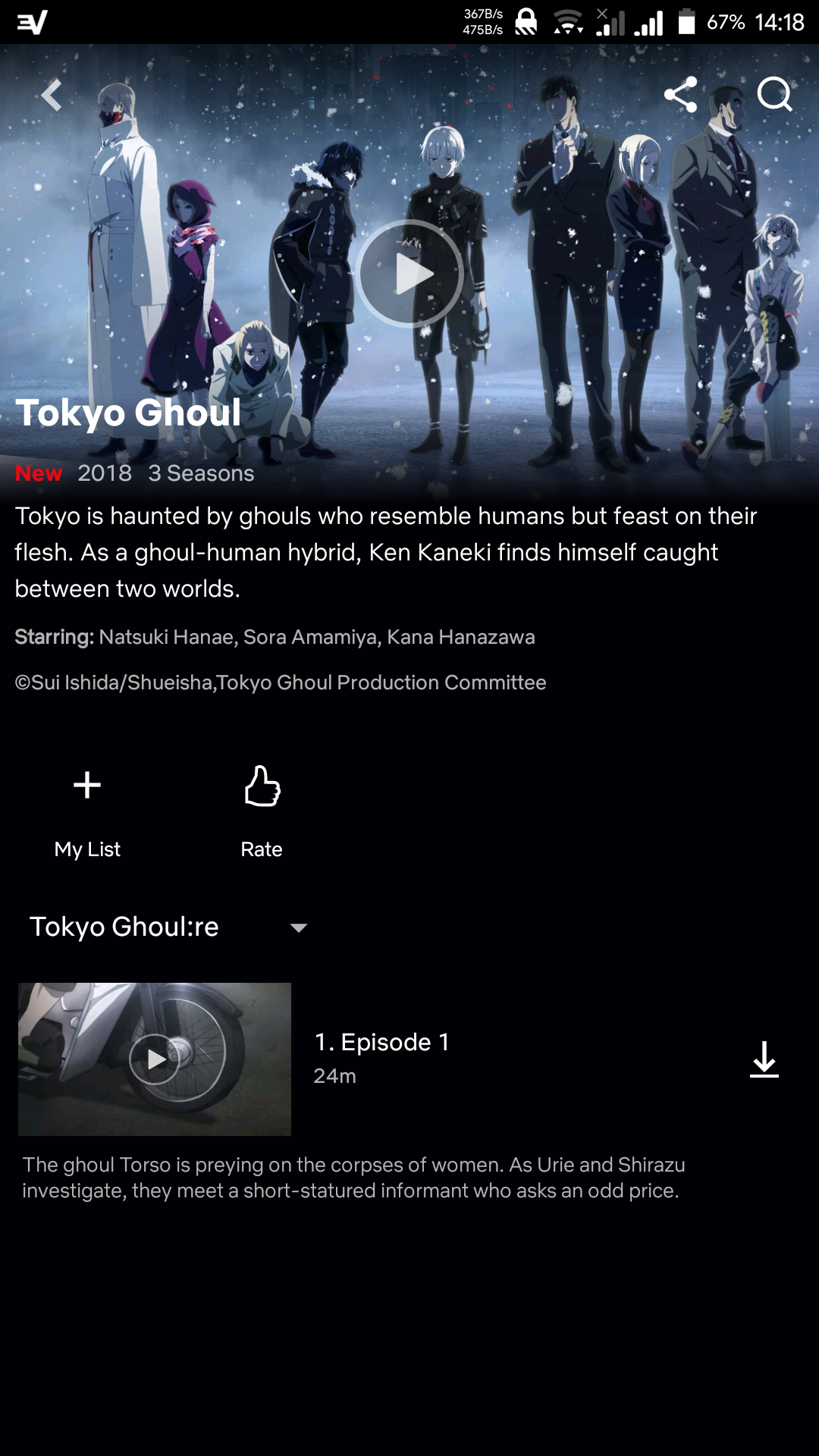Image resolution: width=819 pixels, height=1456 pixels.
Task: Play Tokyo Ghoul from the banner
Action: pos(409,274)
